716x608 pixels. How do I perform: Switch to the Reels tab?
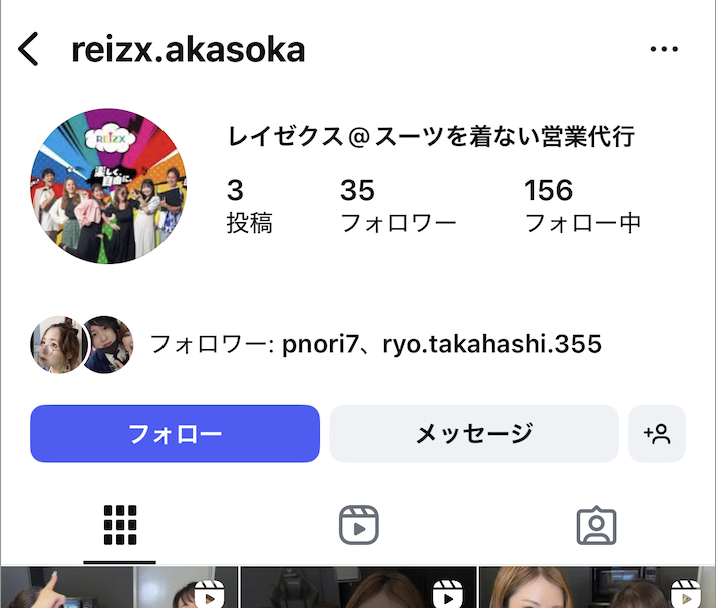pos(358,525)
